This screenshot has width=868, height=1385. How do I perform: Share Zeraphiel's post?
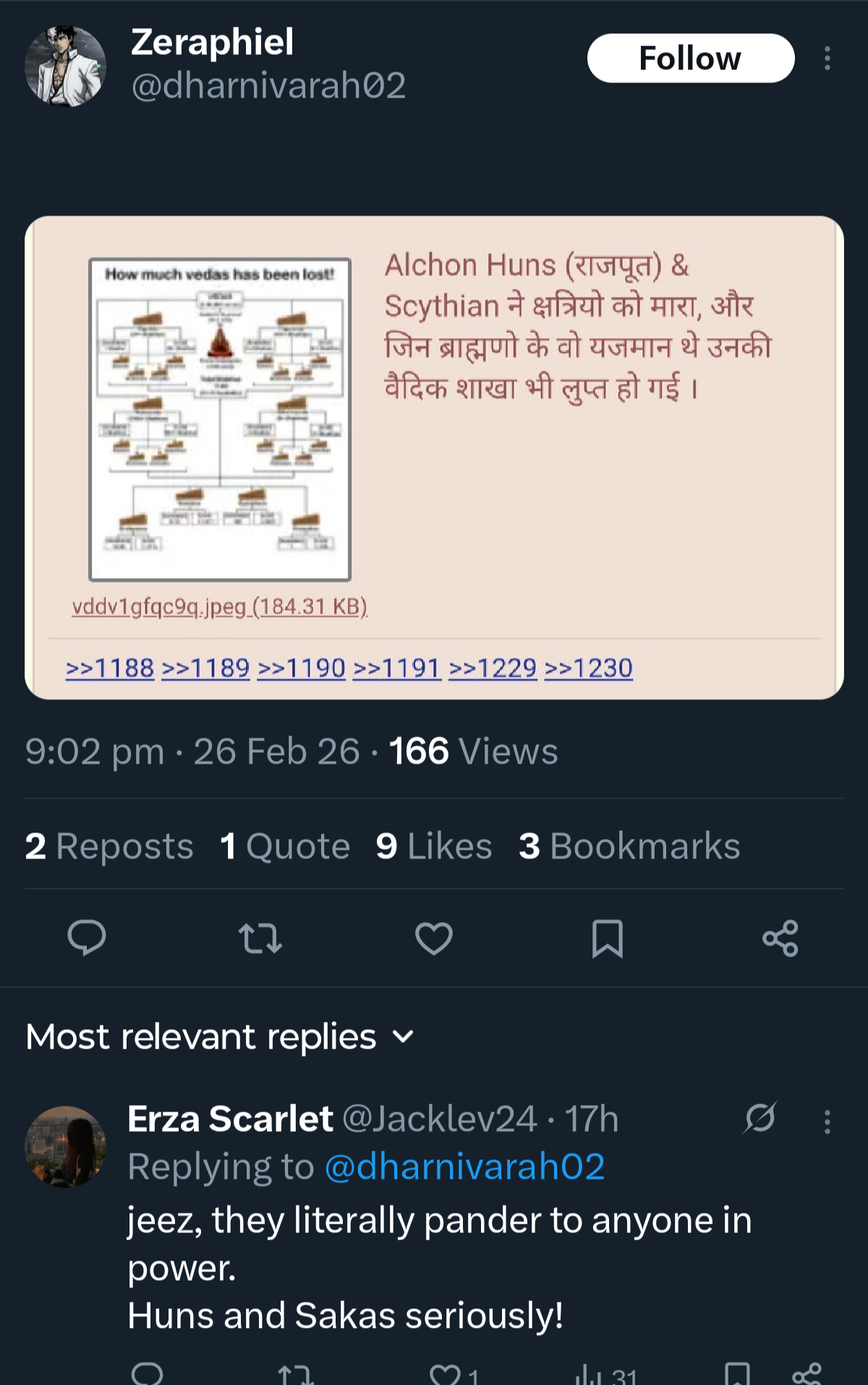(780, 938)
